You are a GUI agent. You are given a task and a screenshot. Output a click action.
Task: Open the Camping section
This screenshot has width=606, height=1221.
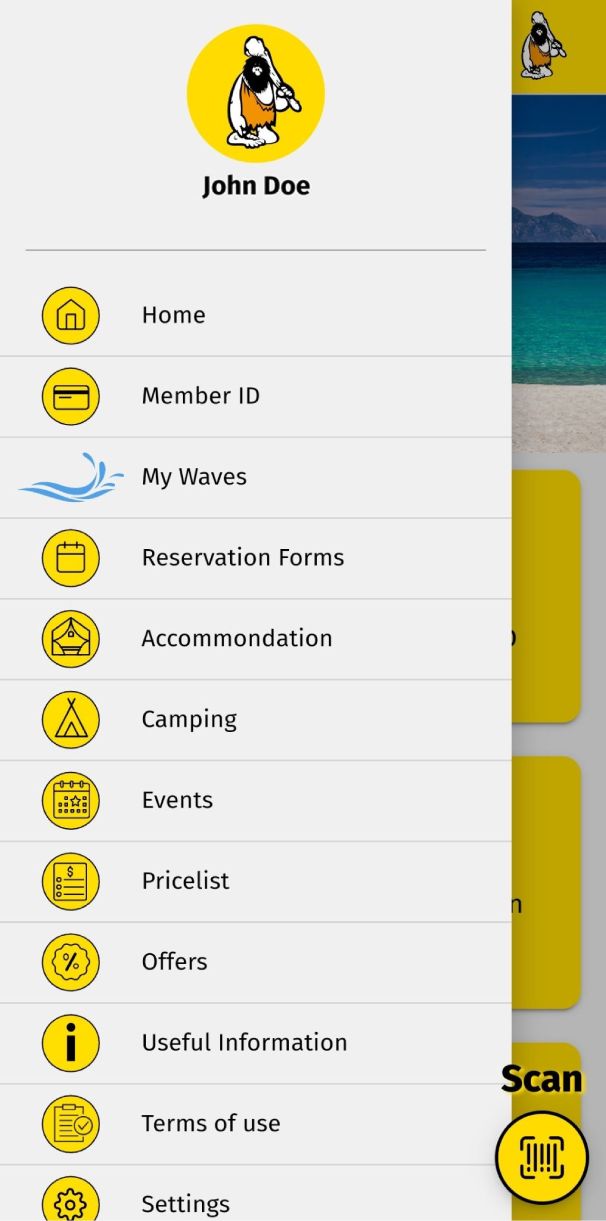255,720
